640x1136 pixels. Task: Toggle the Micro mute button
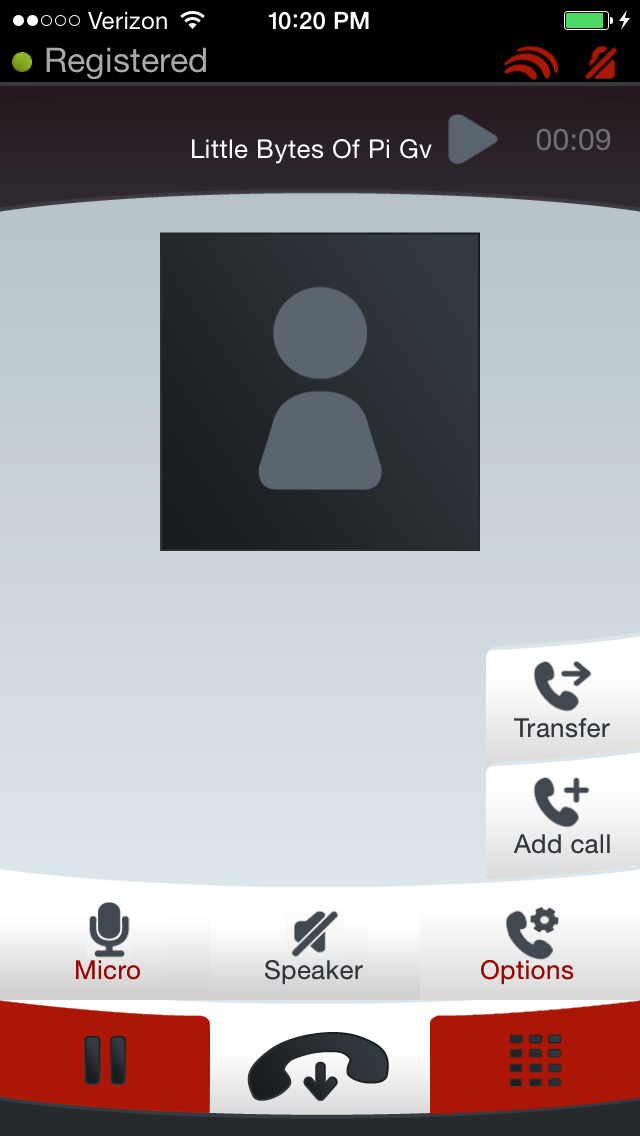(x=108, y=942)
